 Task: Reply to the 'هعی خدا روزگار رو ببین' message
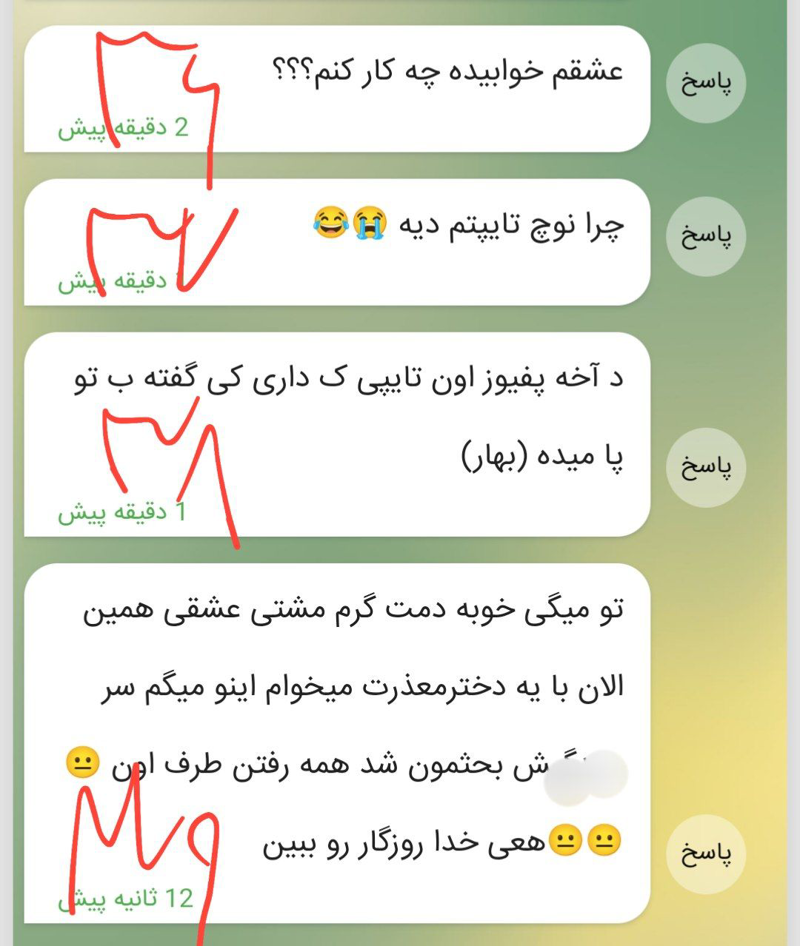706,854
